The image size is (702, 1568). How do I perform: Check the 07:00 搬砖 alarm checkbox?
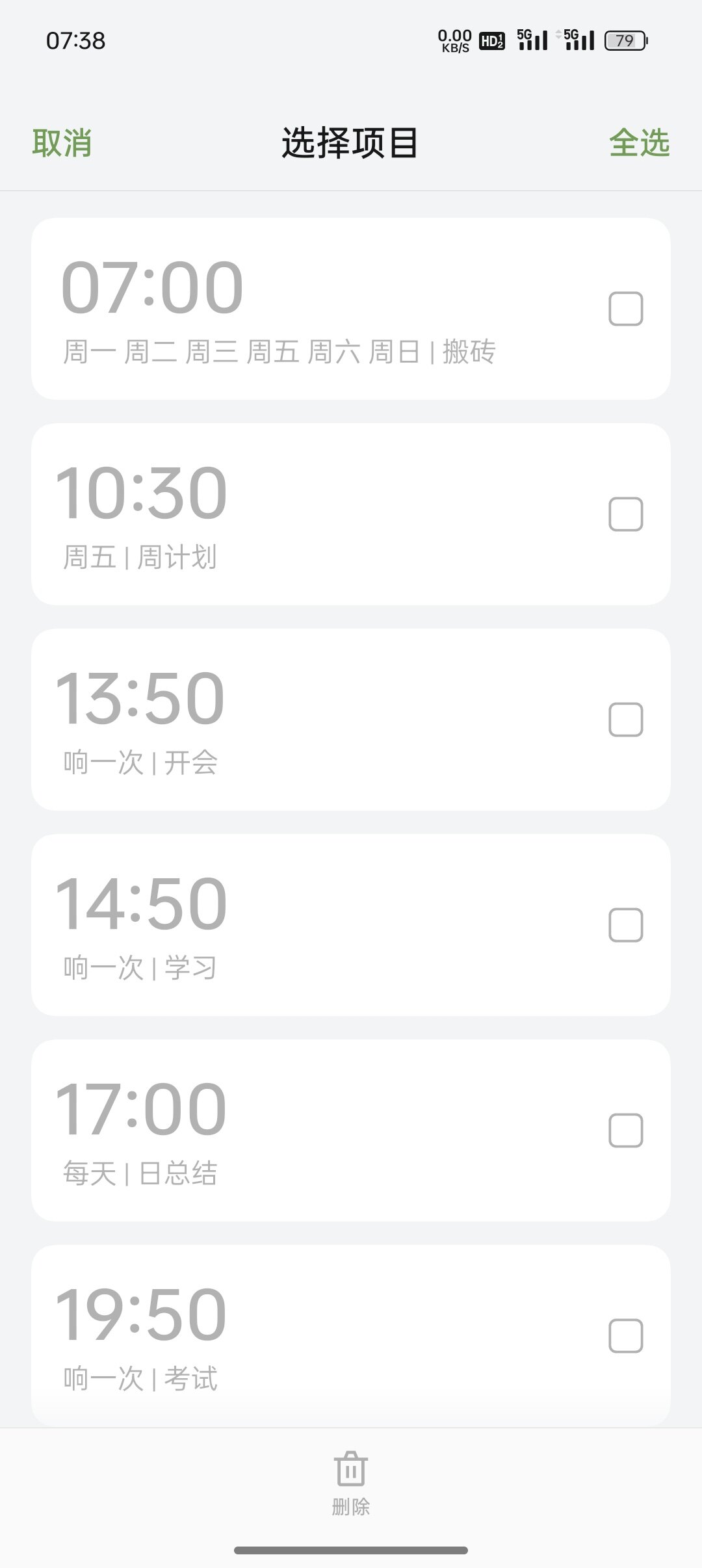[x=625, y=309]
